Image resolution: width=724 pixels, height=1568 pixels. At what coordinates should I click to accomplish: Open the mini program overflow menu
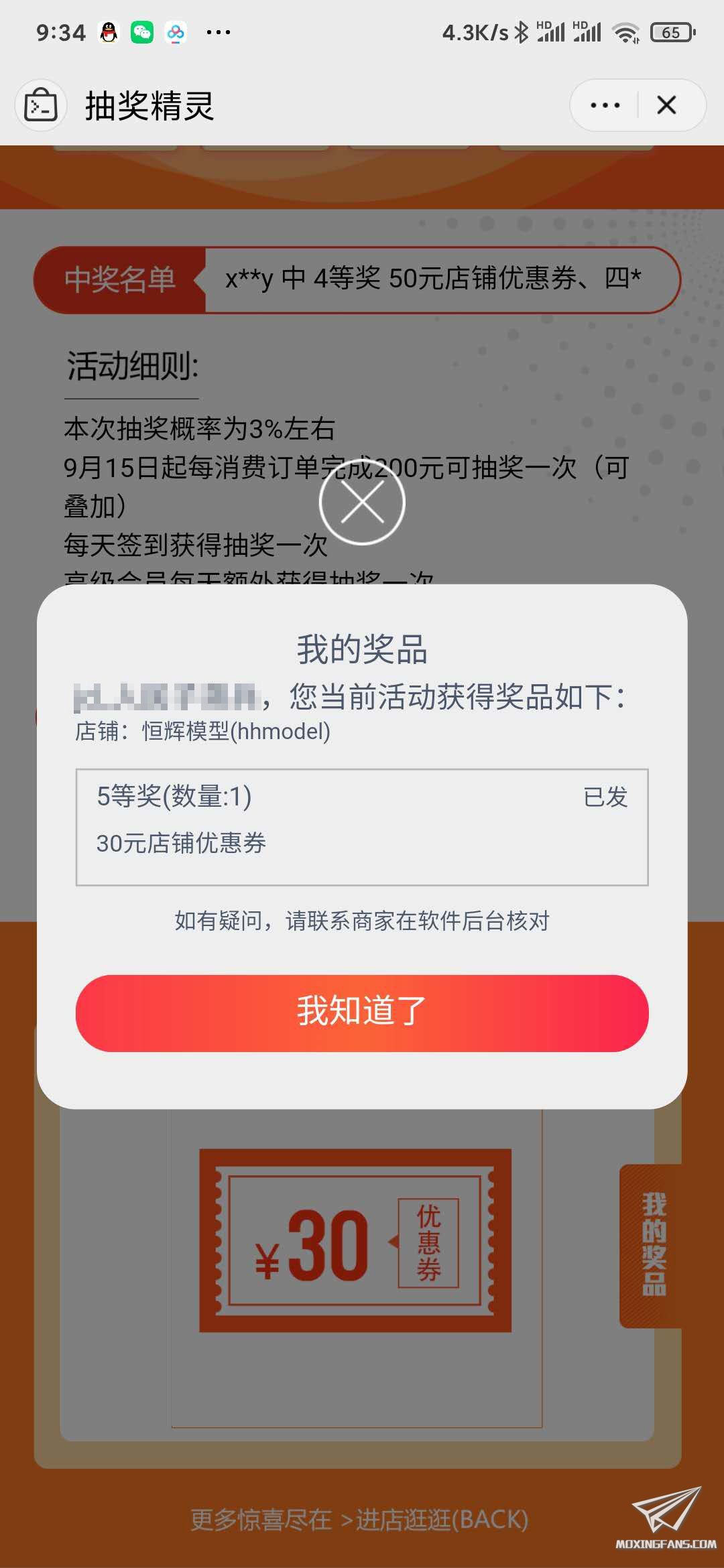pos(605,105)
